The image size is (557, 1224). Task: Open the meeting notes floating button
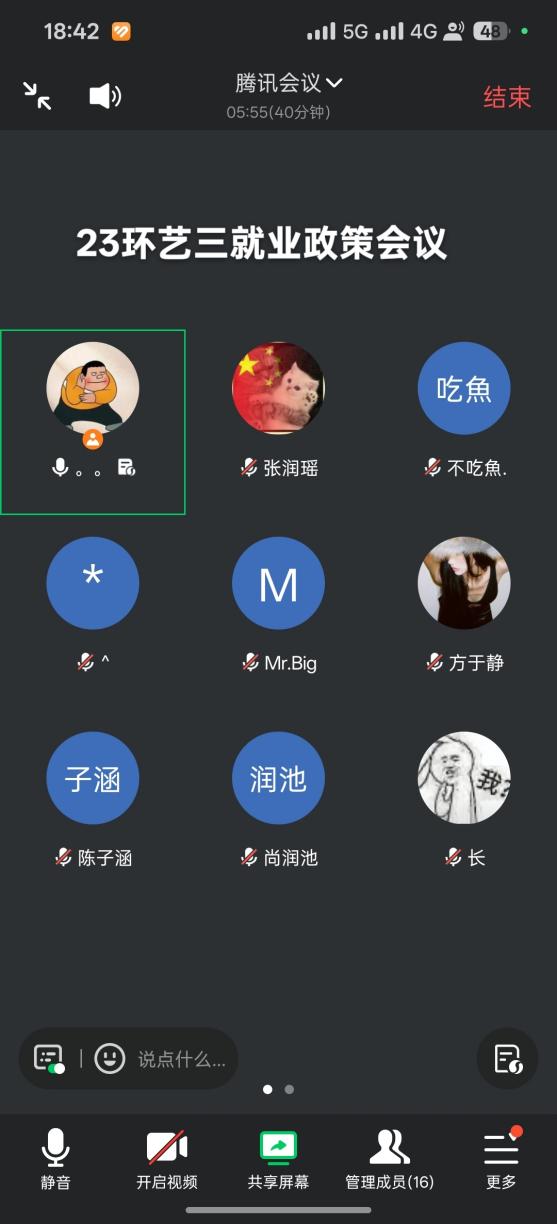coord(508,1058)
